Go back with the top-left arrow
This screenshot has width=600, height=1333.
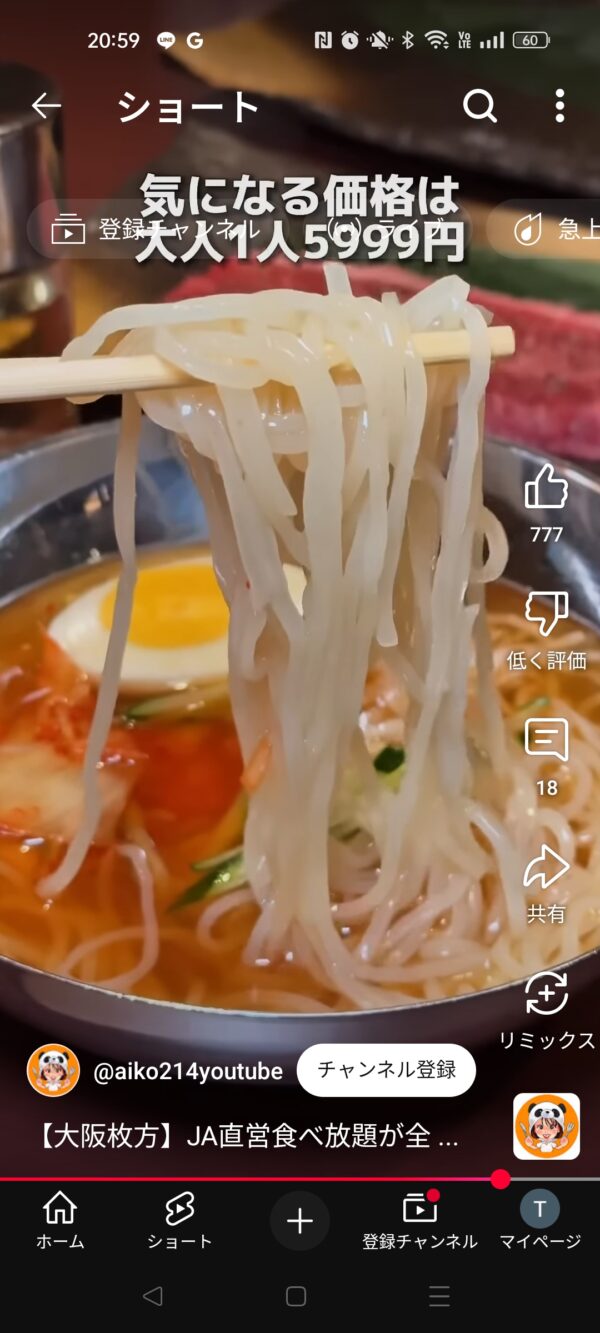click(x=46, y=106)
